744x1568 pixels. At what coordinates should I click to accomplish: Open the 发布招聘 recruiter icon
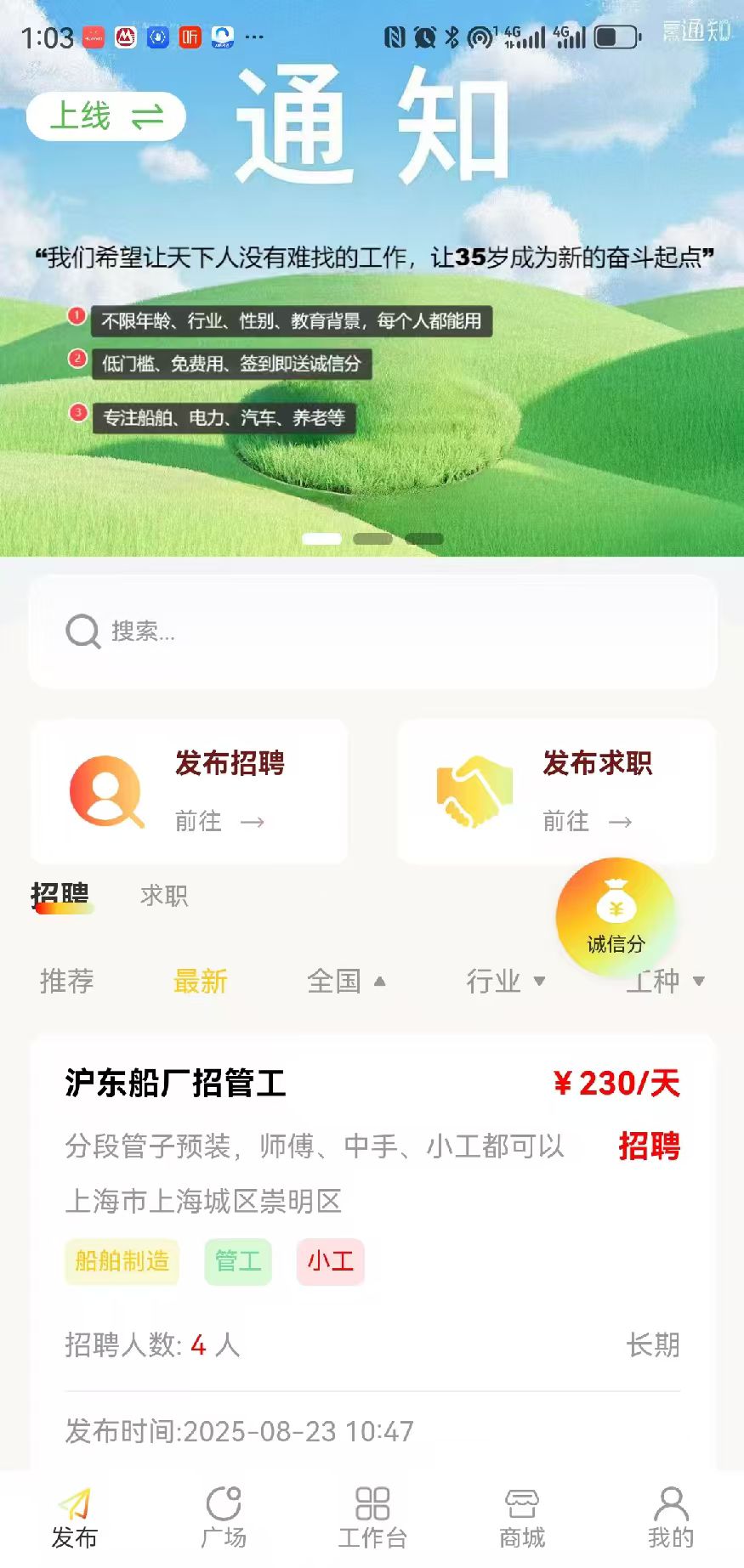105,790
